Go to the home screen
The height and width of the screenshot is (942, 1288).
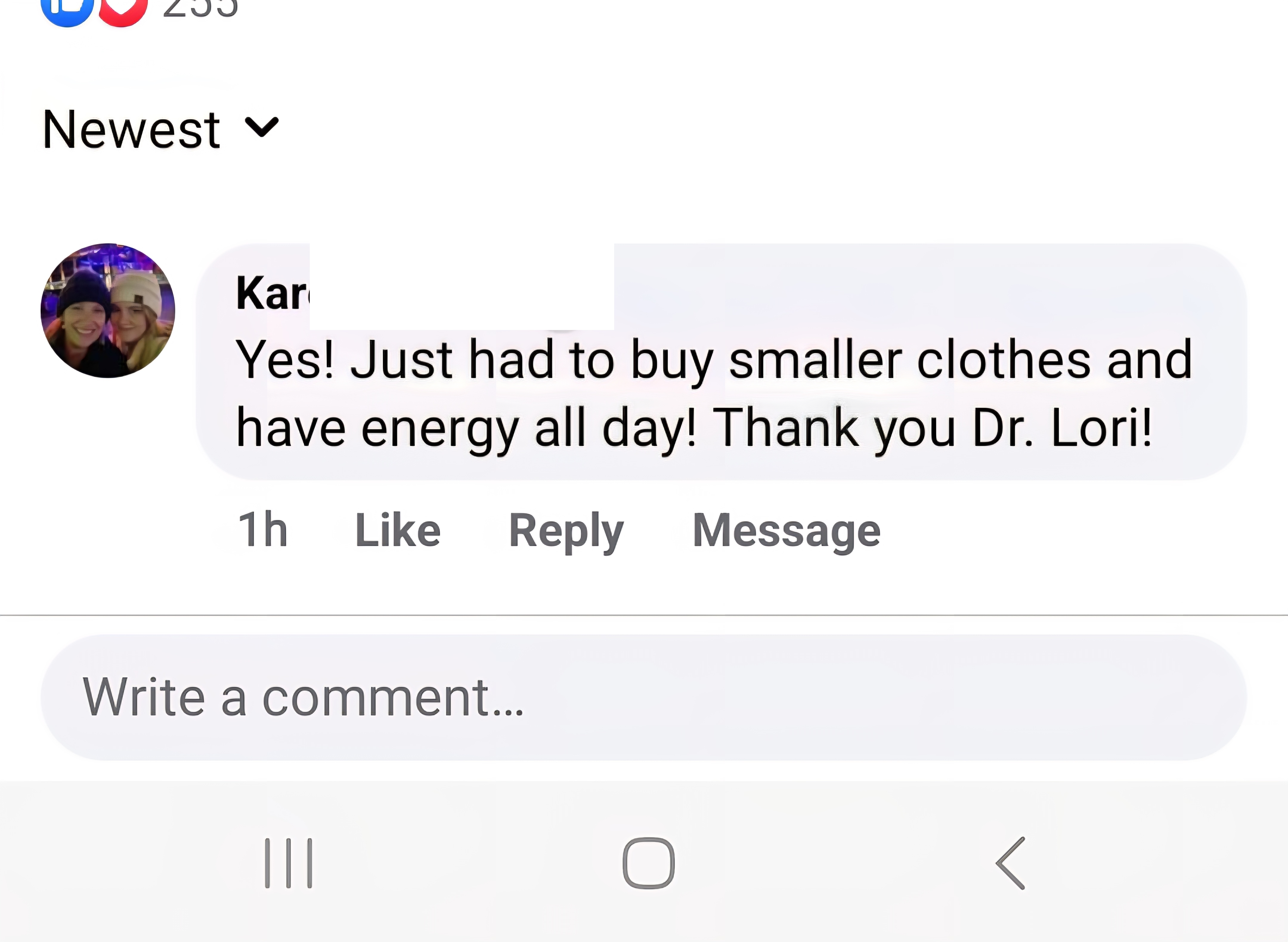tap(648, 863)
